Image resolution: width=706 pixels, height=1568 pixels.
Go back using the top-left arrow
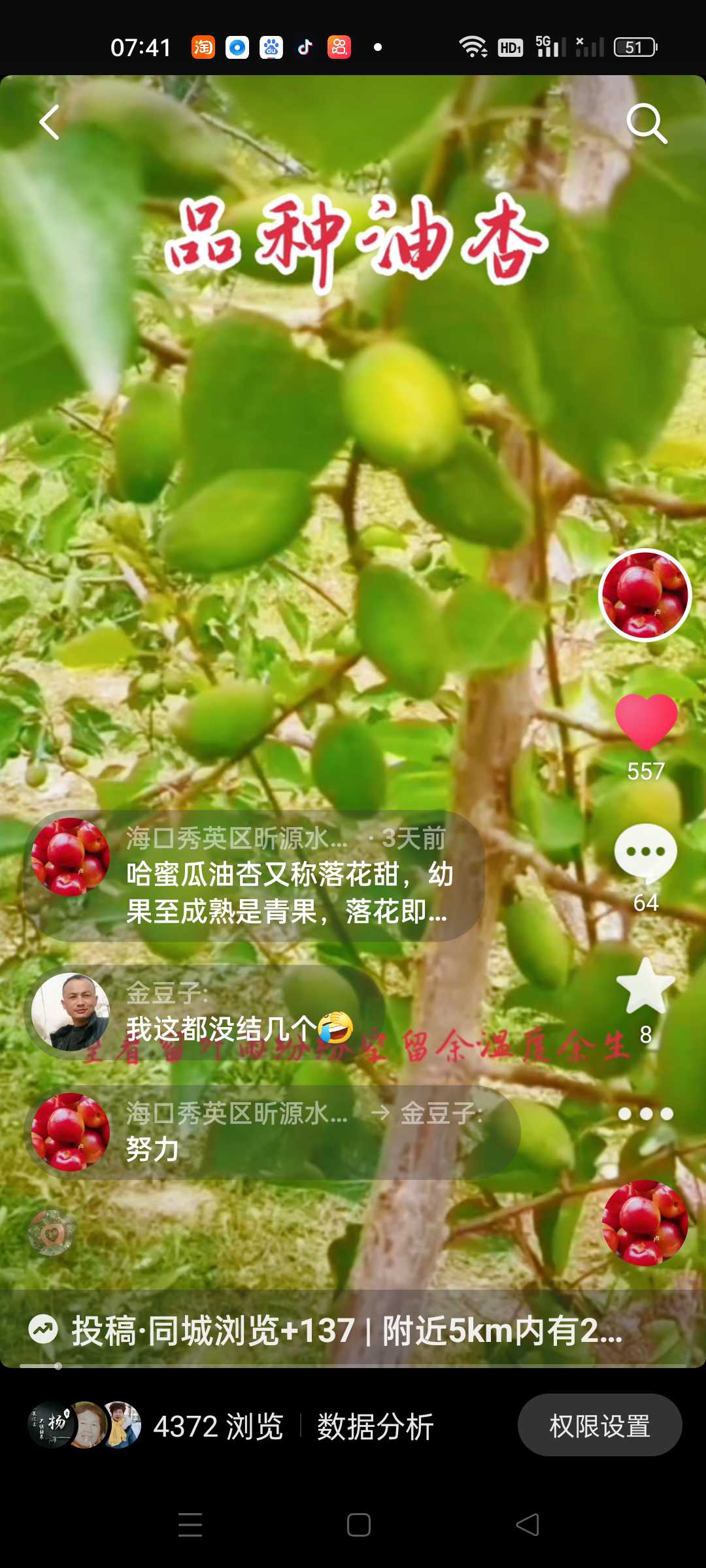50,122
